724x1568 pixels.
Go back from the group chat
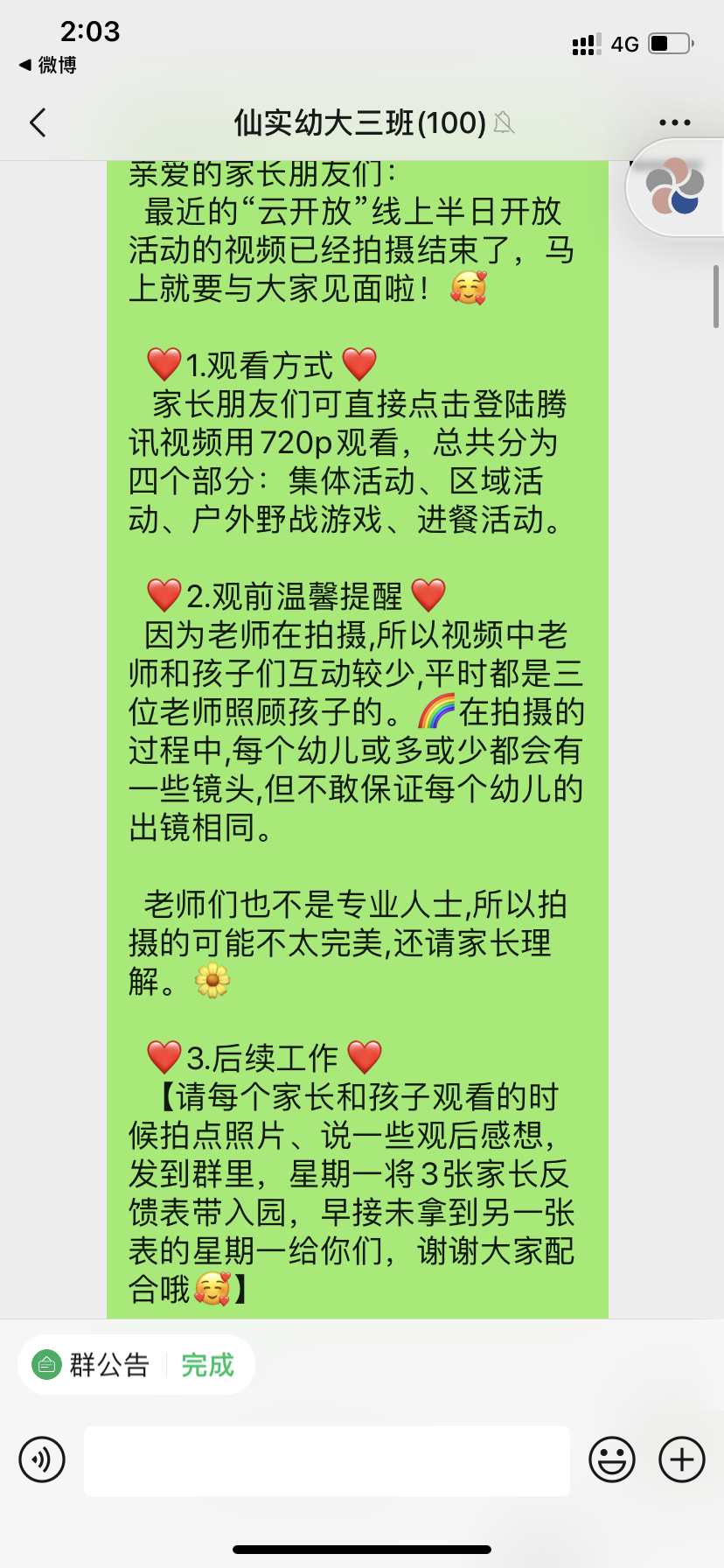tap(38, 122)
